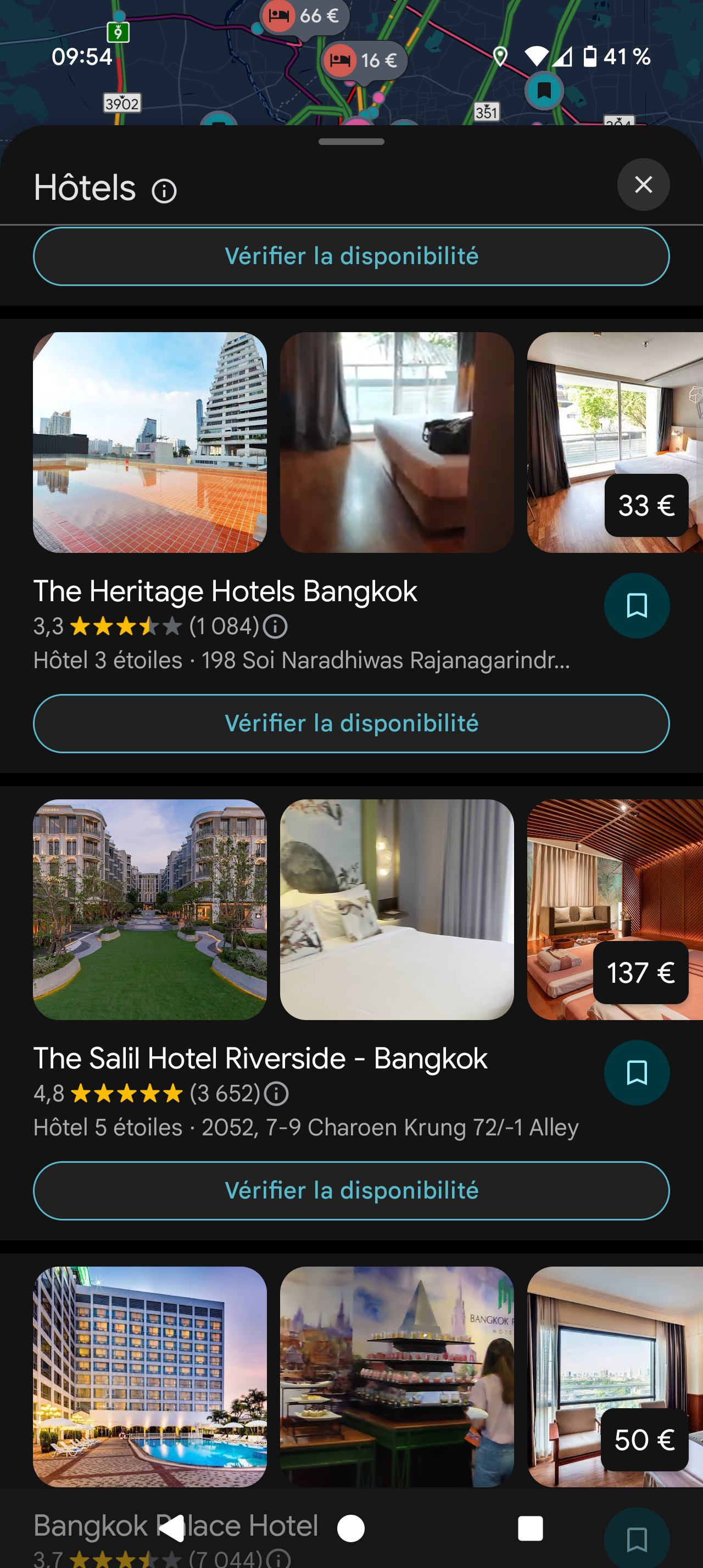This screenshot has height=1568, width=703.
Task: Show rating info for The Salil Hotel
Action: (x=277, y=1094)
